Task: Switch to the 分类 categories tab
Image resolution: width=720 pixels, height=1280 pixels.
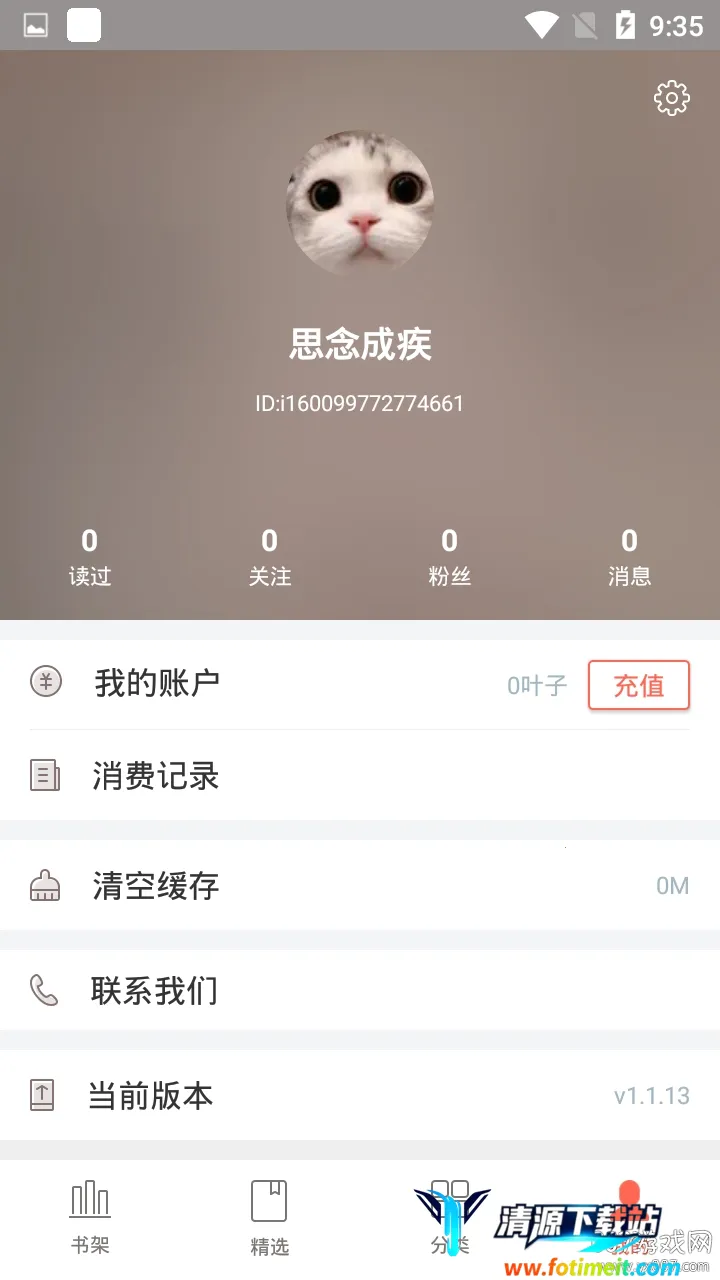Action: (450, 1216)
